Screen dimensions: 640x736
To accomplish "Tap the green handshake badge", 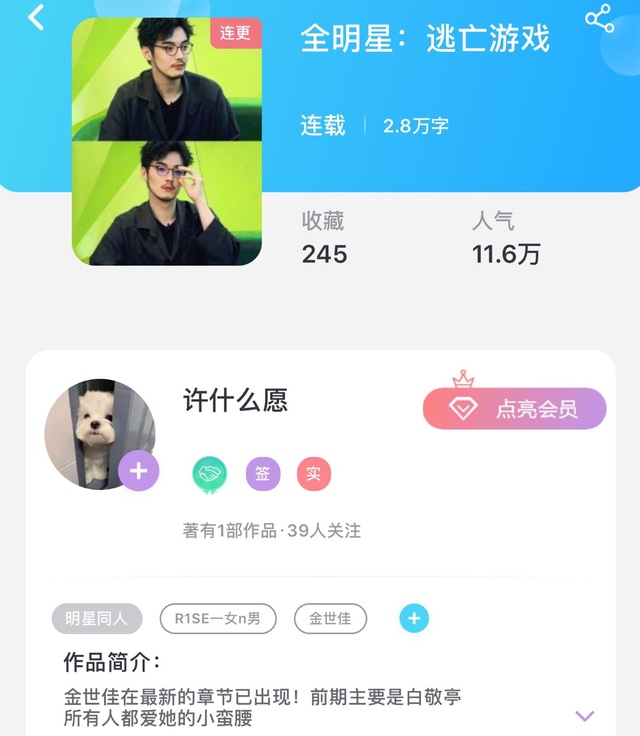I will [x=210, y=474].
